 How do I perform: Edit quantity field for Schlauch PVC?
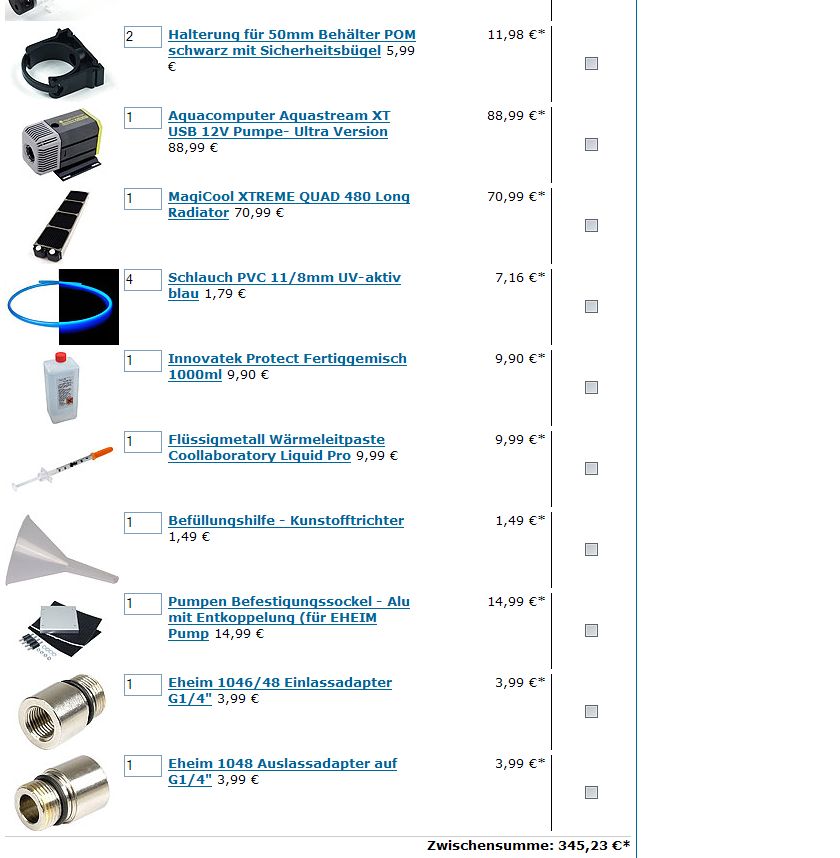tap(142, 279)
